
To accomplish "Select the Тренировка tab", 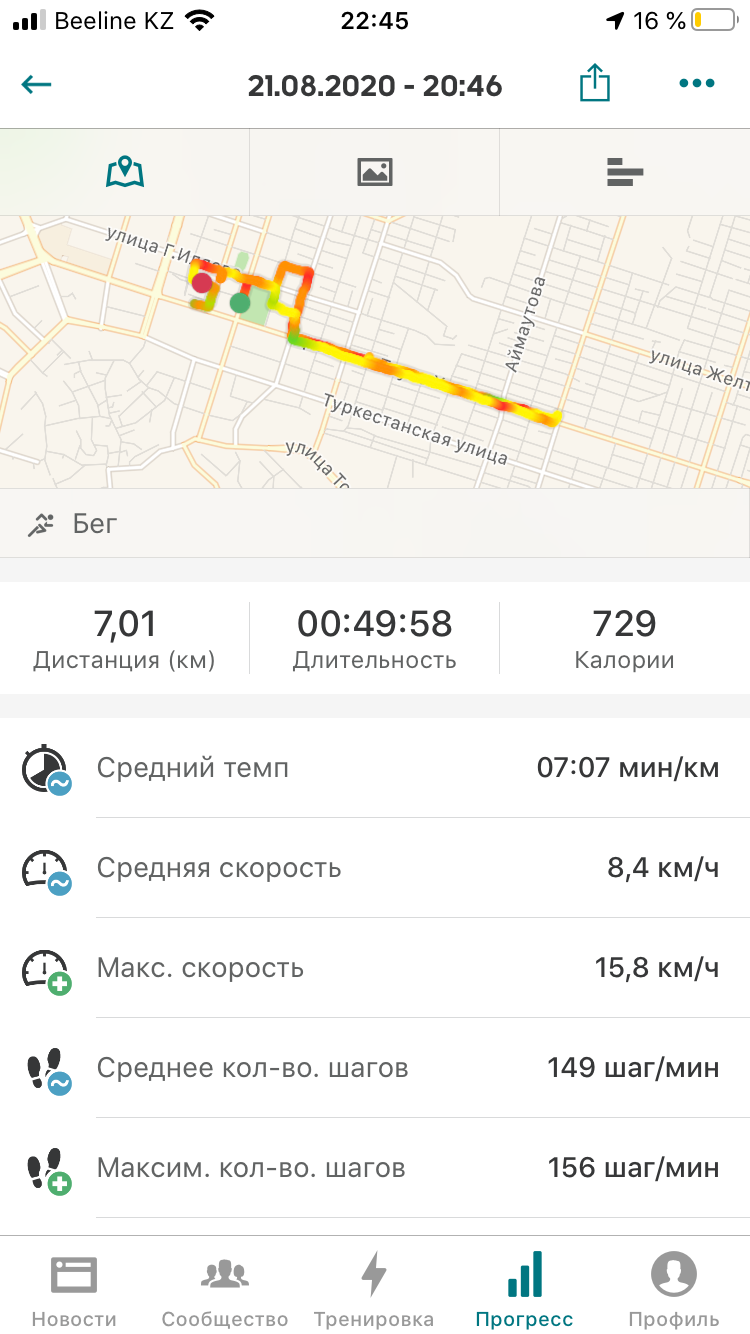I will coord(374,1288).
